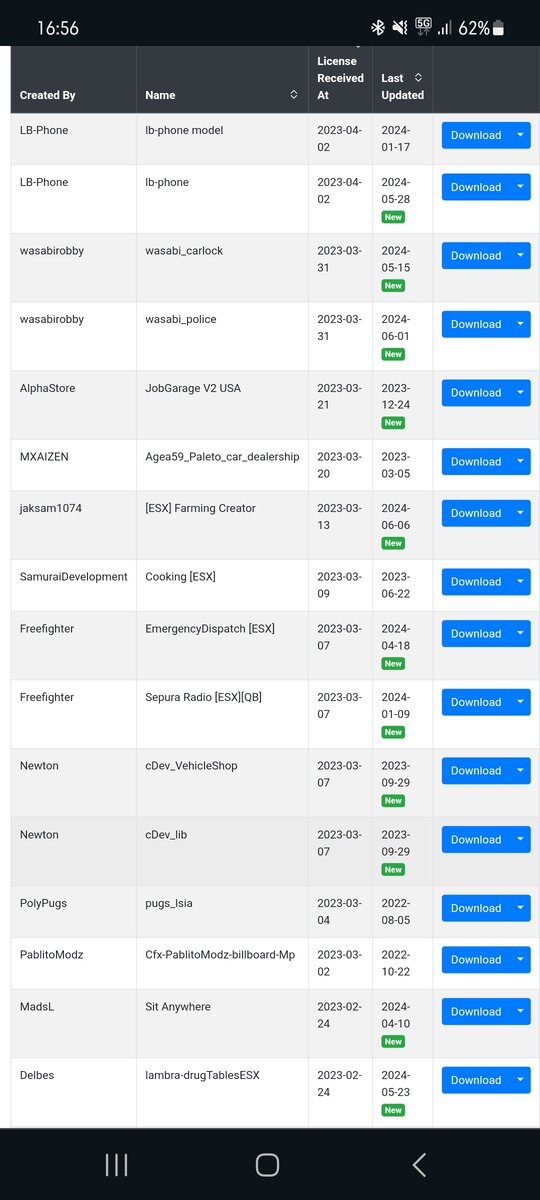Download pugs_lsia

(x=476, y=908)
